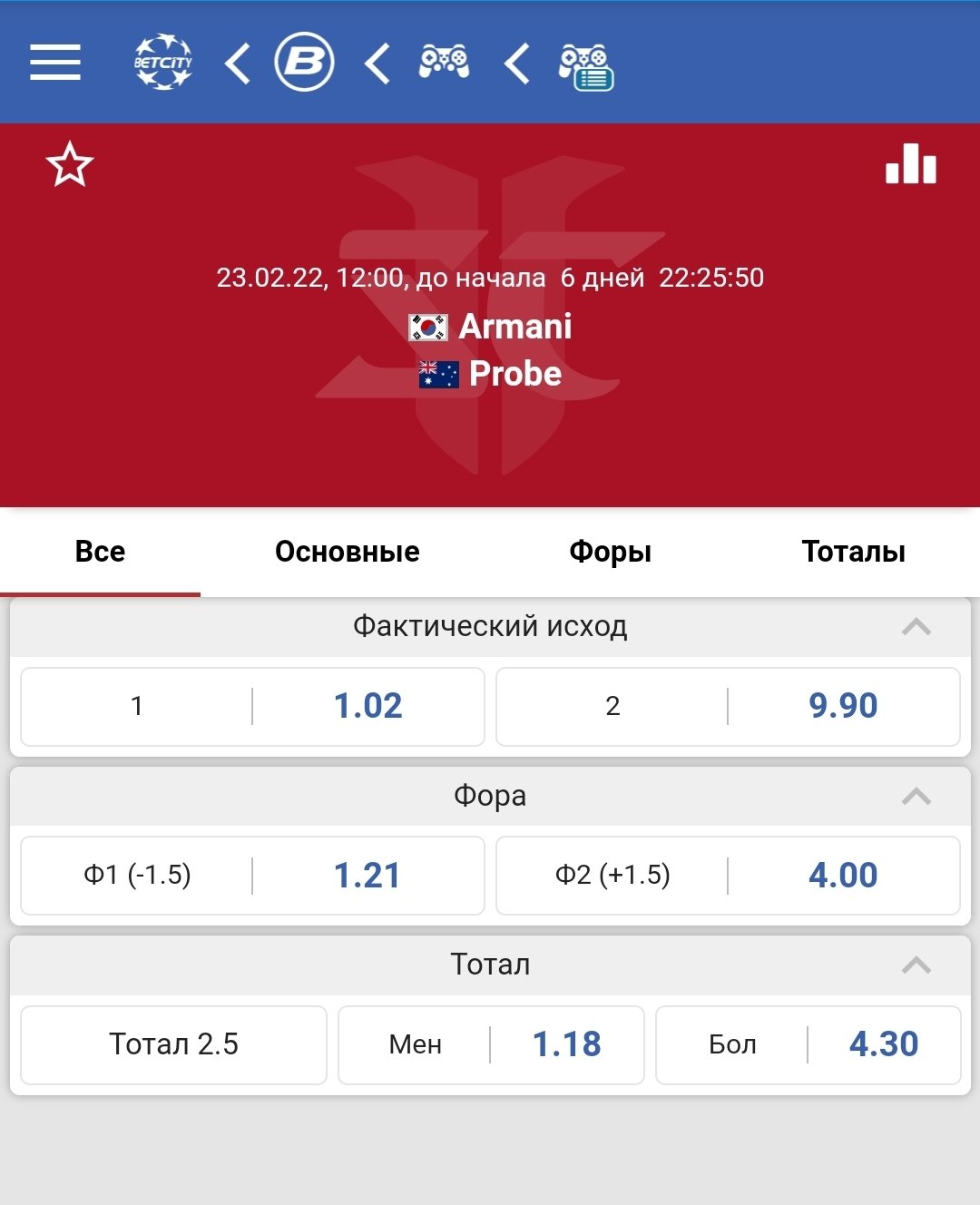The image size is (980, 1205).
Task: Collapse the Фактический исход section
Action: [916, 627]
